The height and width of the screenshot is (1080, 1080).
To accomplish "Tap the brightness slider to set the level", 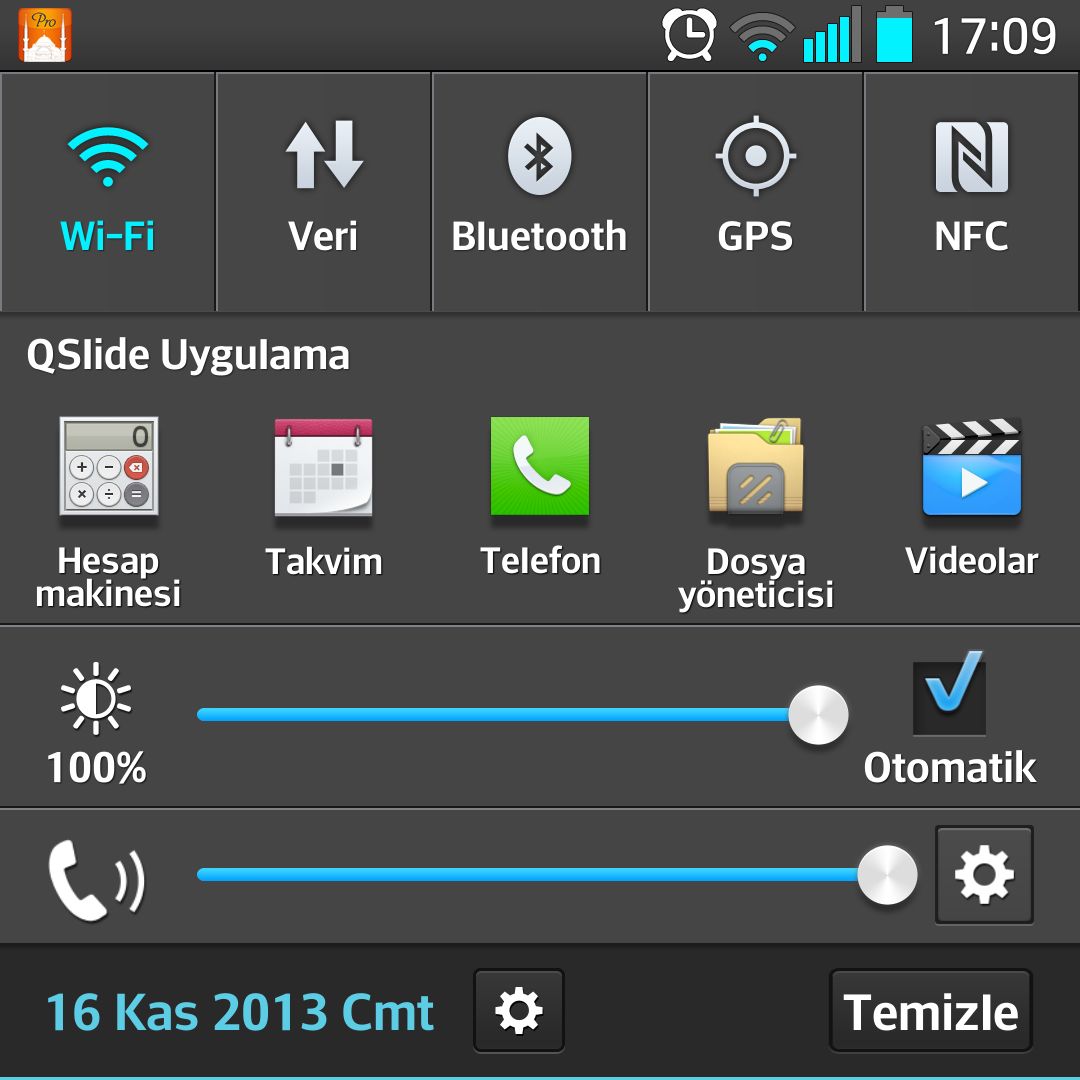I will (x=500, y=715).
